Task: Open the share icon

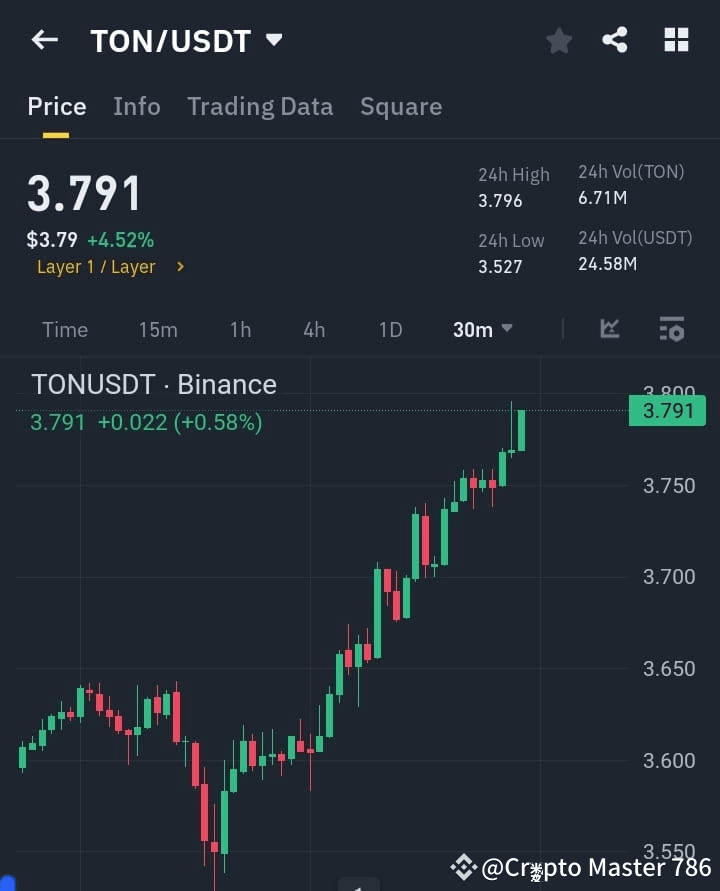Action: [x=615, y=40]
